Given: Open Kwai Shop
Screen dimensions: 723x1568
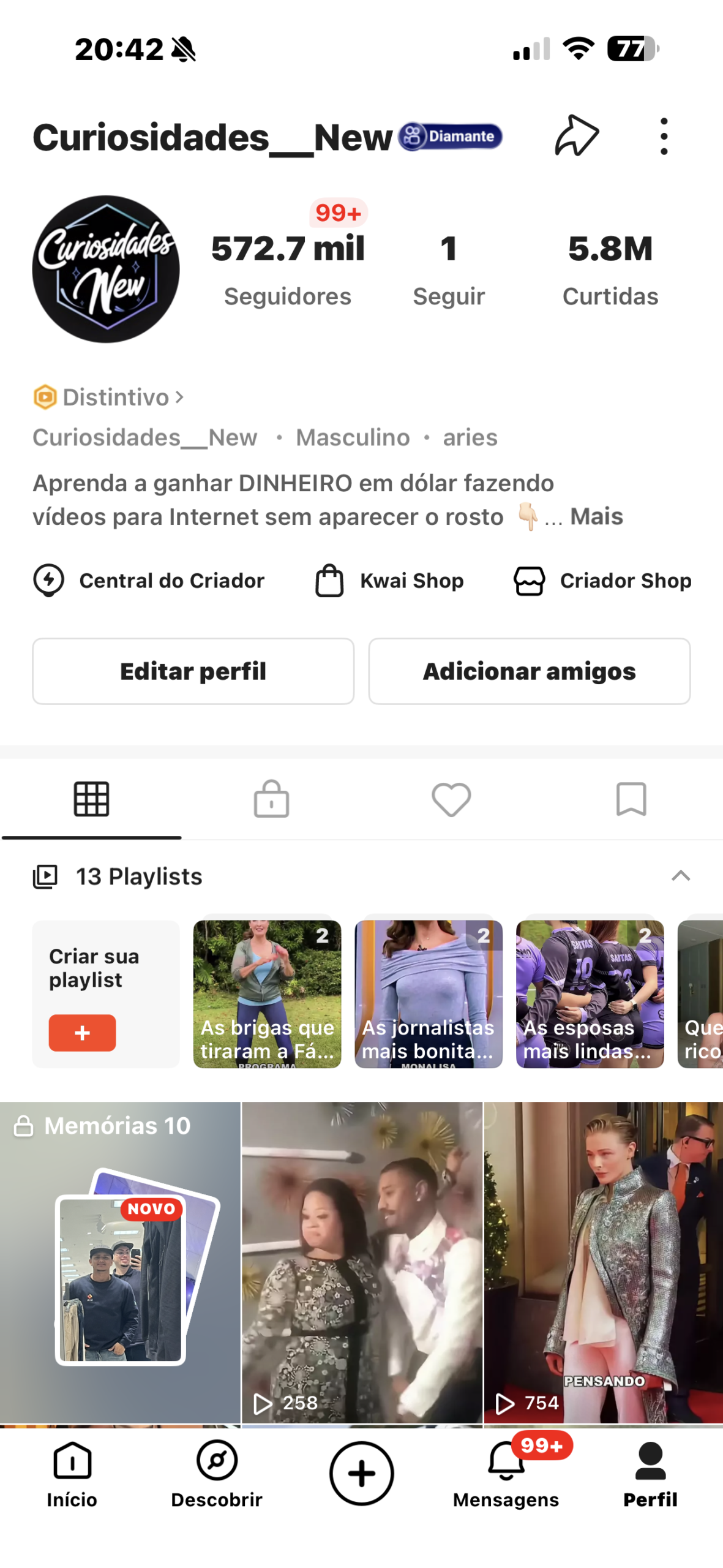Looking at the screenshot, I should pos(389,580).
